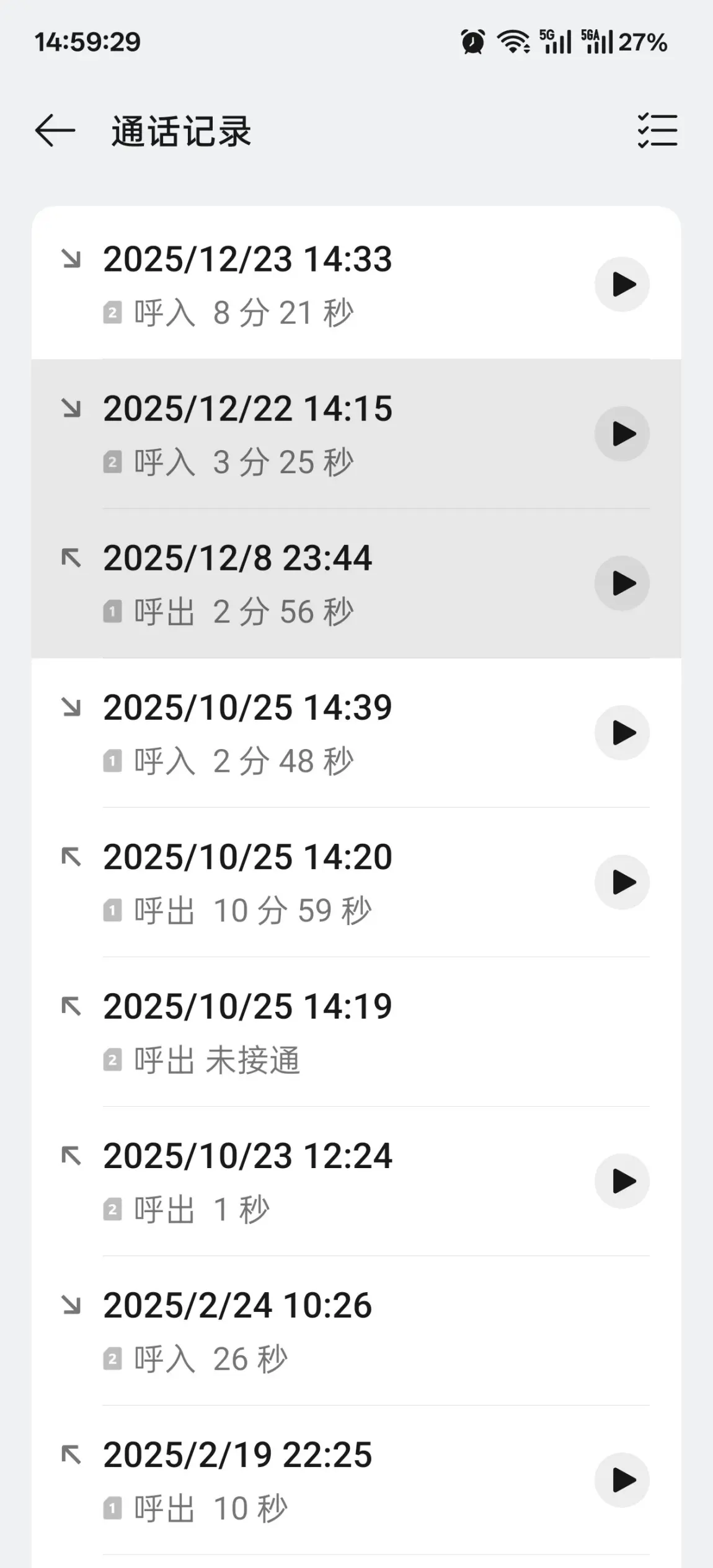Play recording of 2025/12/22 14:15 call
Viewport: 713px width, 1568px height.
click(x=622, y=434)
